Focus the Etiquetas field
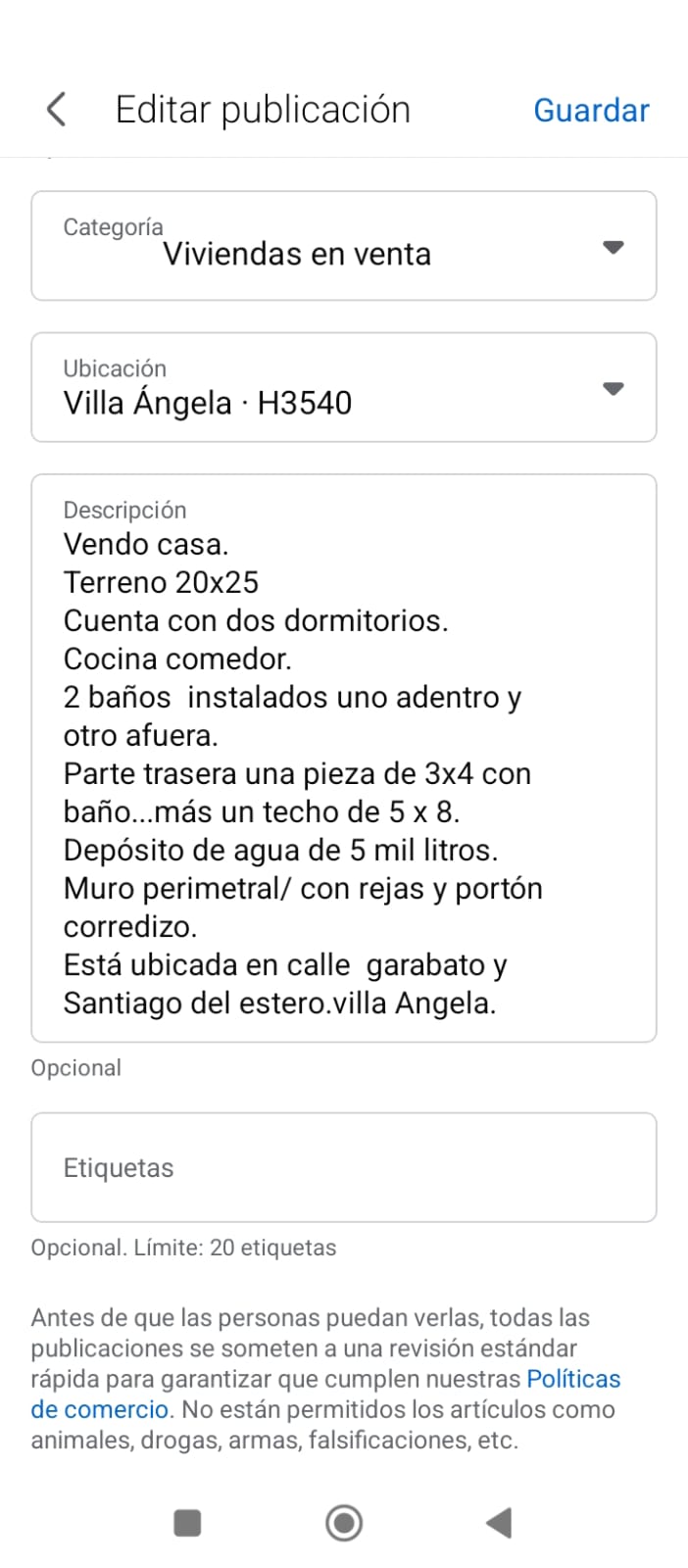Viewport: 688px width, 1568px height. click(343, 1167)
